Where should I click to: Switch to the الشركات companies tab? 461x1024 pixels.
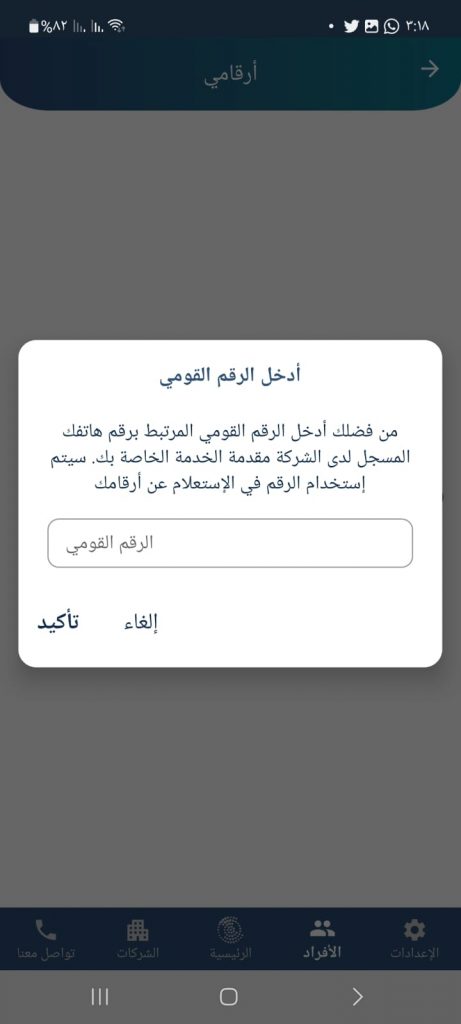[138, 939]
